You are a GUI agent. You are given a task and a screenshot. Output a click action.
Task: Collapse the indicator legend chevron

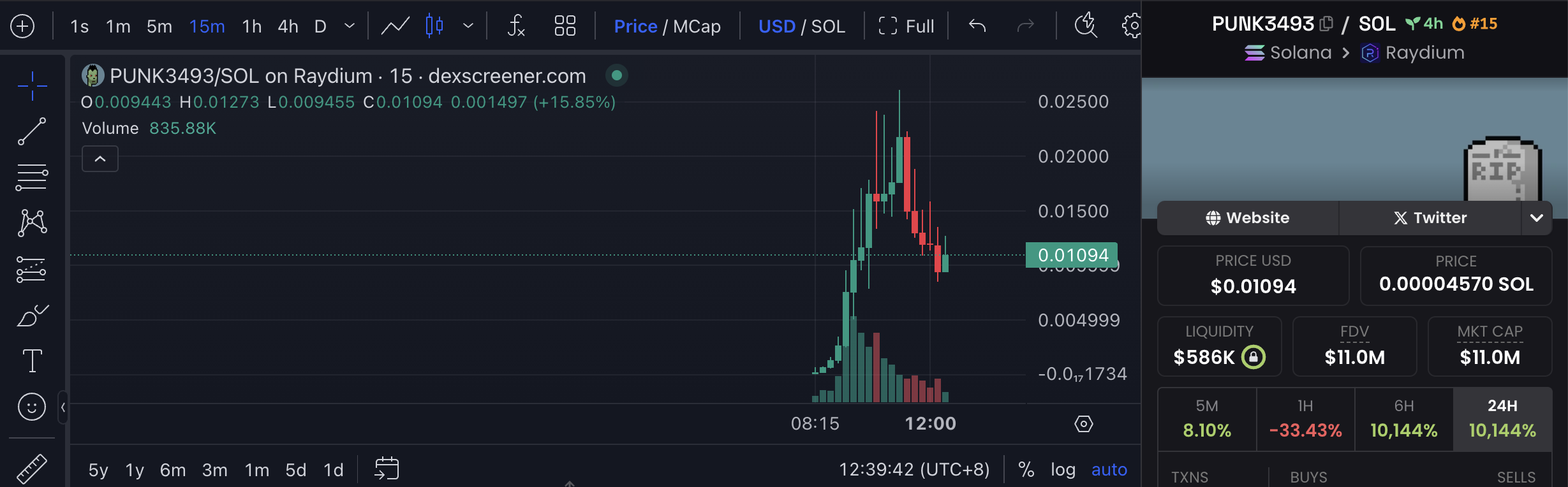pos(100,159)
